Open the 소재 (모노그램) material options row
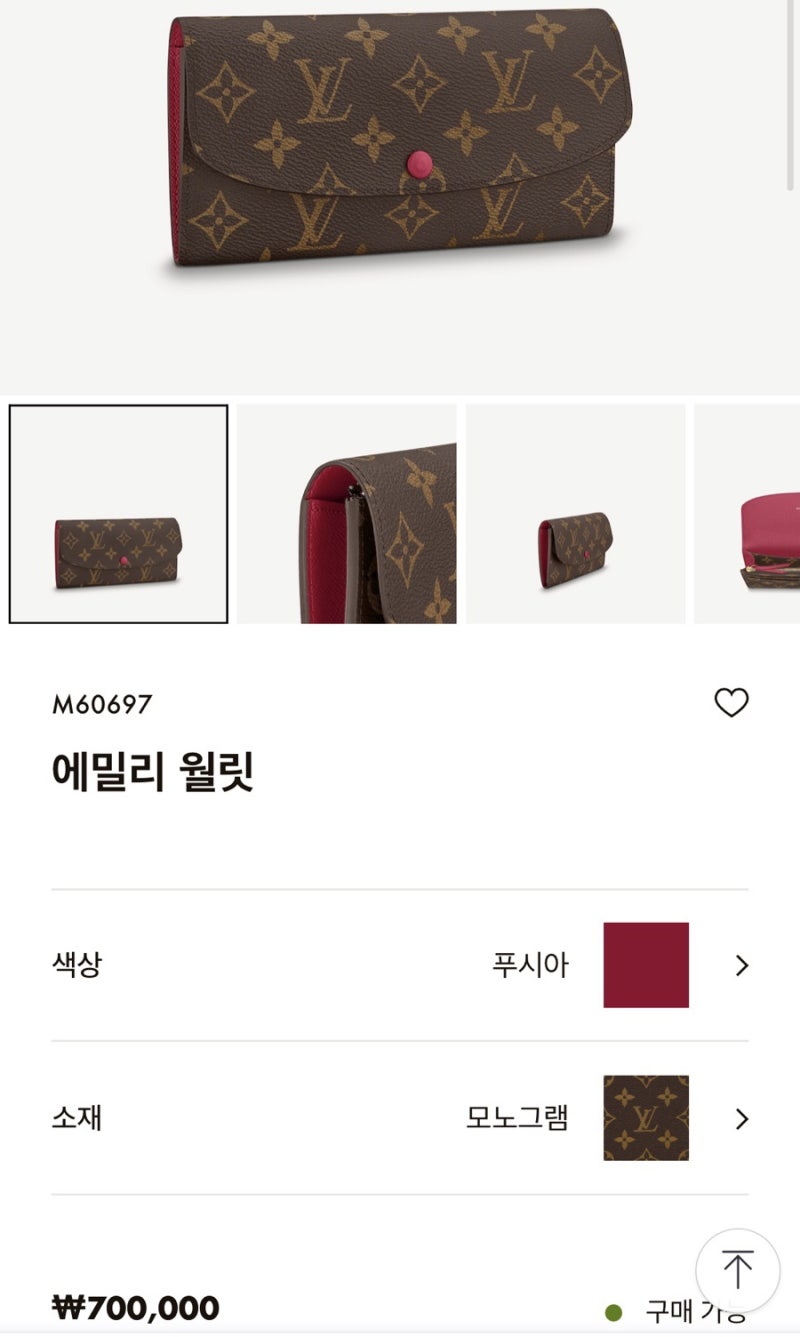Screen dimensions: 800x1337 tap(400, 1118)
